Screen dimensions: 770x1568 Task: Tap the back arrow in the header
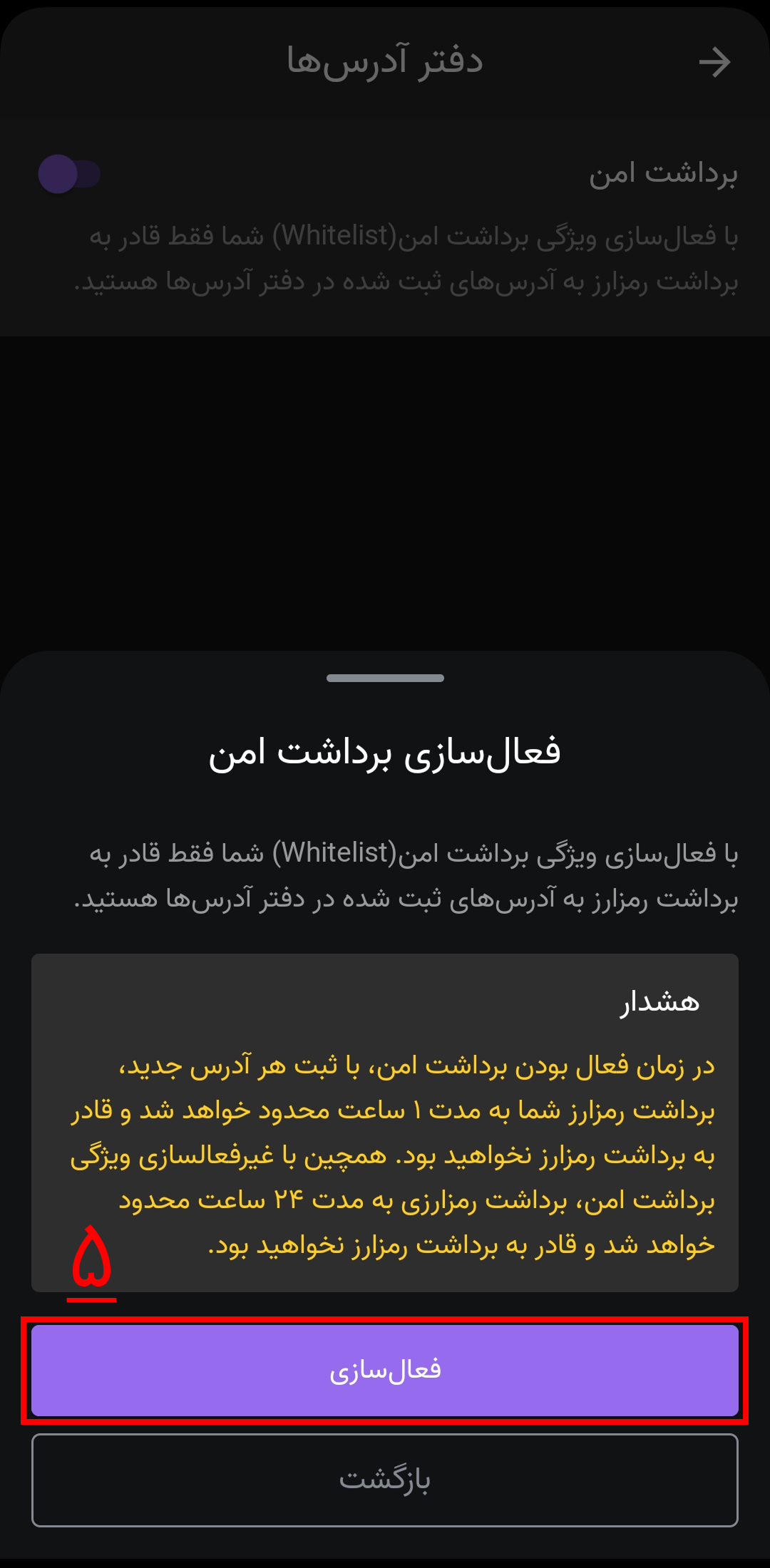(714, 62)
